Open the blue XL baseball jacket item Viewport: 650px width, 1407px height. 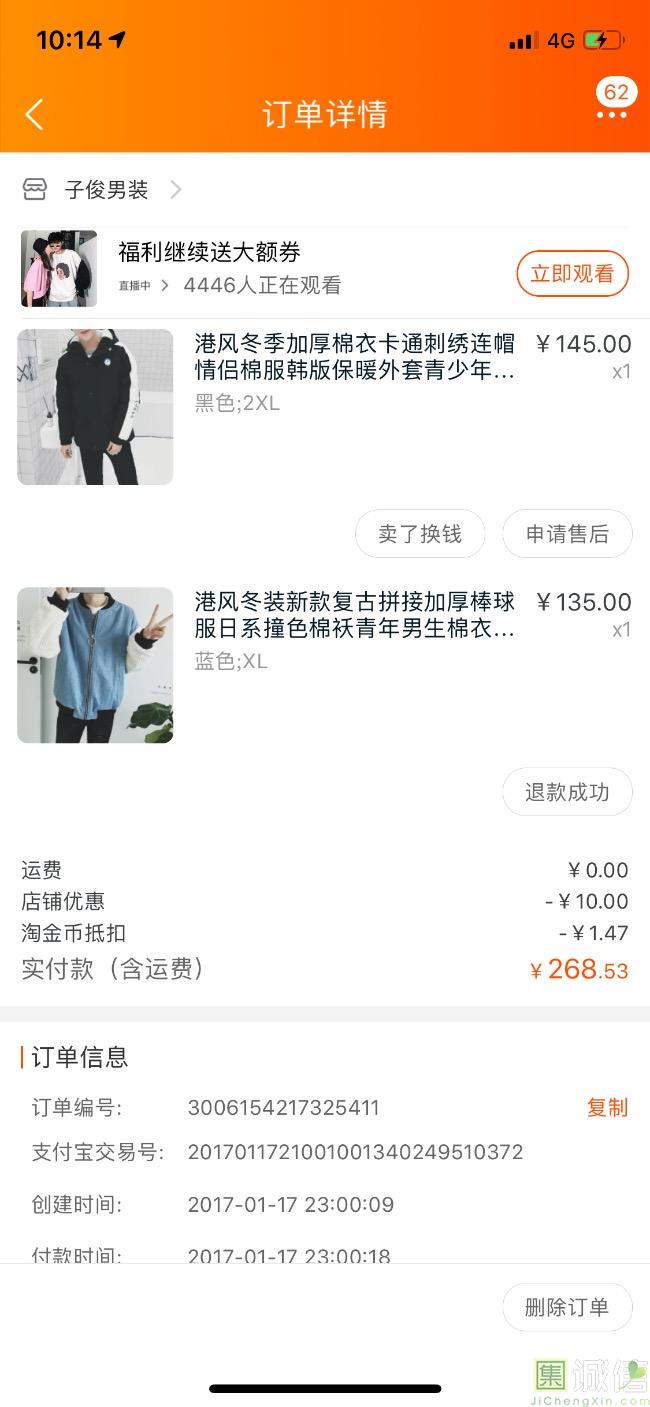tap(95, 665)
